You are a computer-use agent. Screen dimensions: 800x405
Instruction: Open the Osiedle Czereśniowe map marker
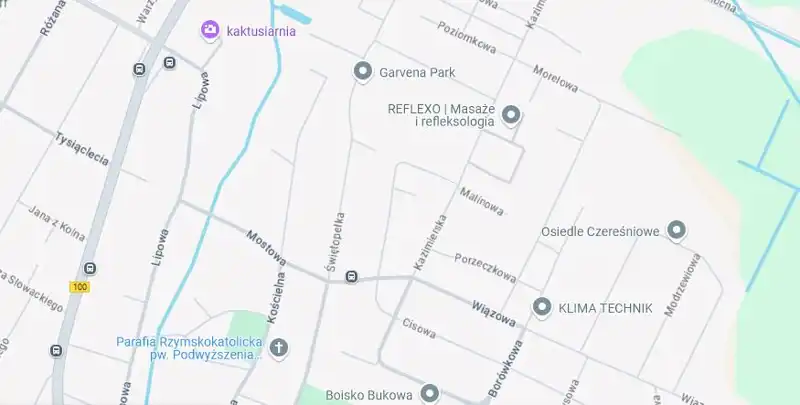[x=677, y=231]
